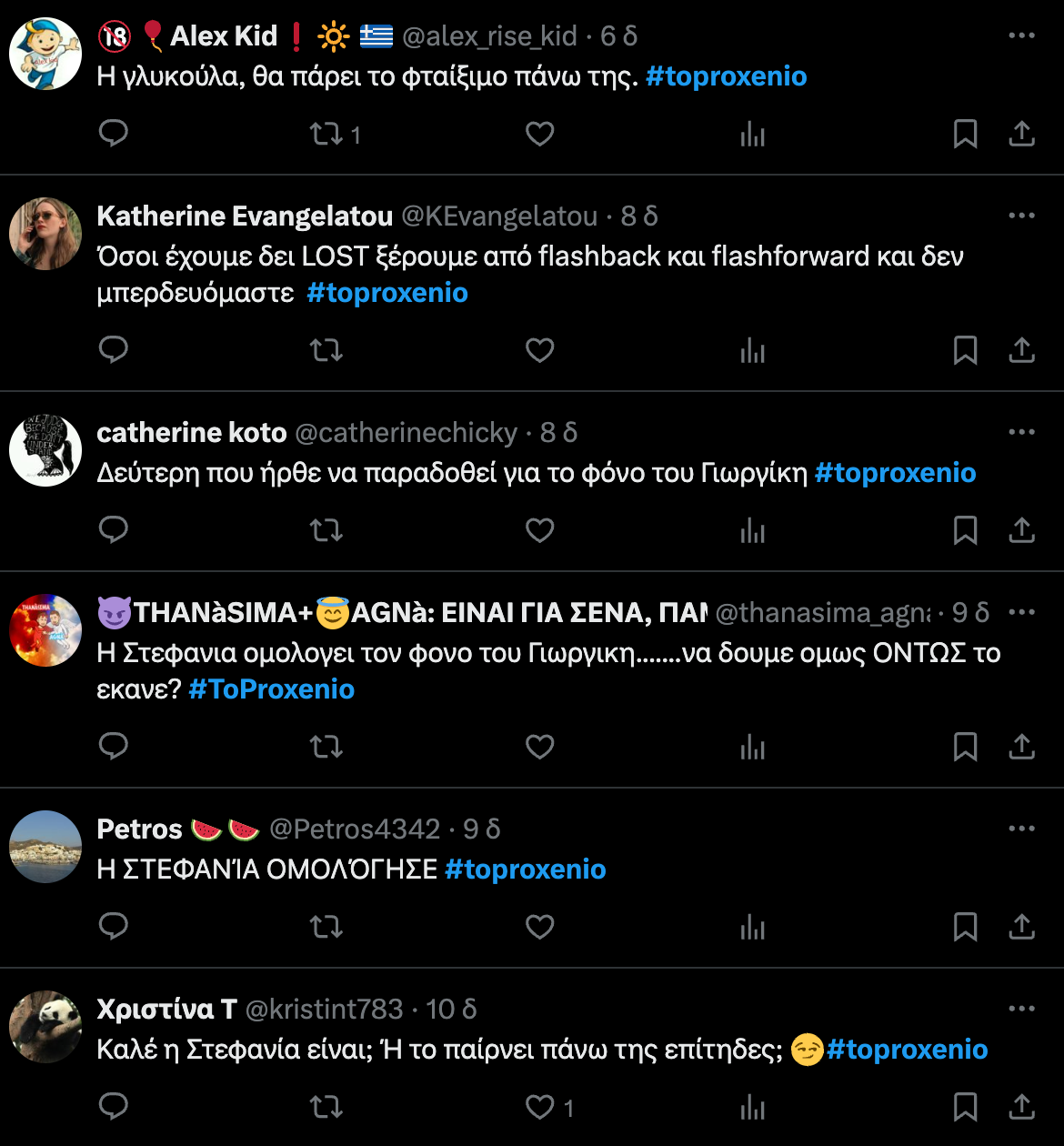Image resolution: width=1064 pixels, height=1146 pixels.
Task: Visit catherine koto's profile from her name
Action: tap(192, 433)
